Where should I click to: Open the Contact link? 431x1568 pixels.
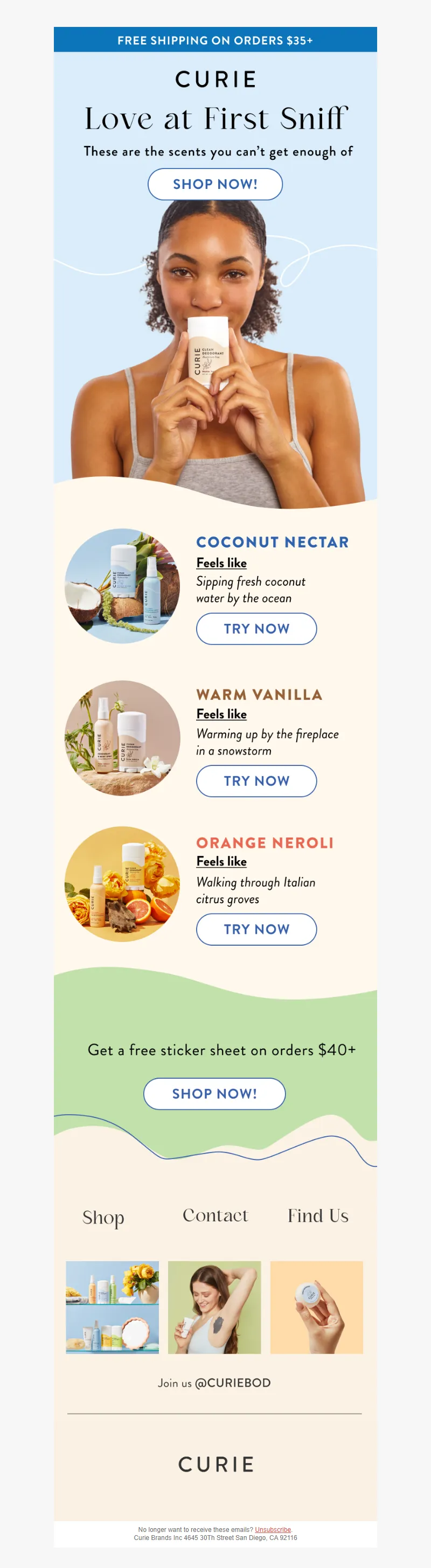click(x=215, y=1215)
